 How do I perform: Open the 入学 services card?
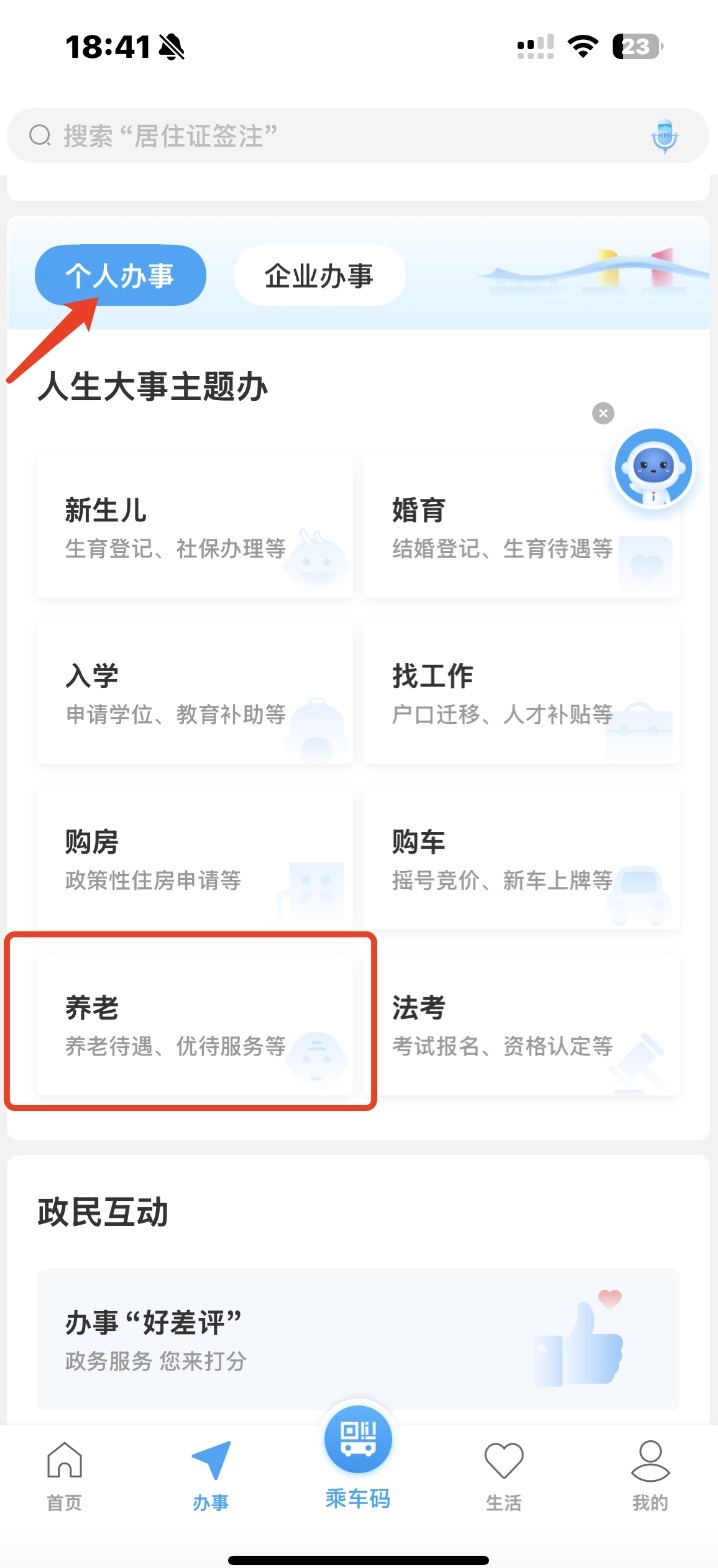pyautogui.click(x=194, y=693)
